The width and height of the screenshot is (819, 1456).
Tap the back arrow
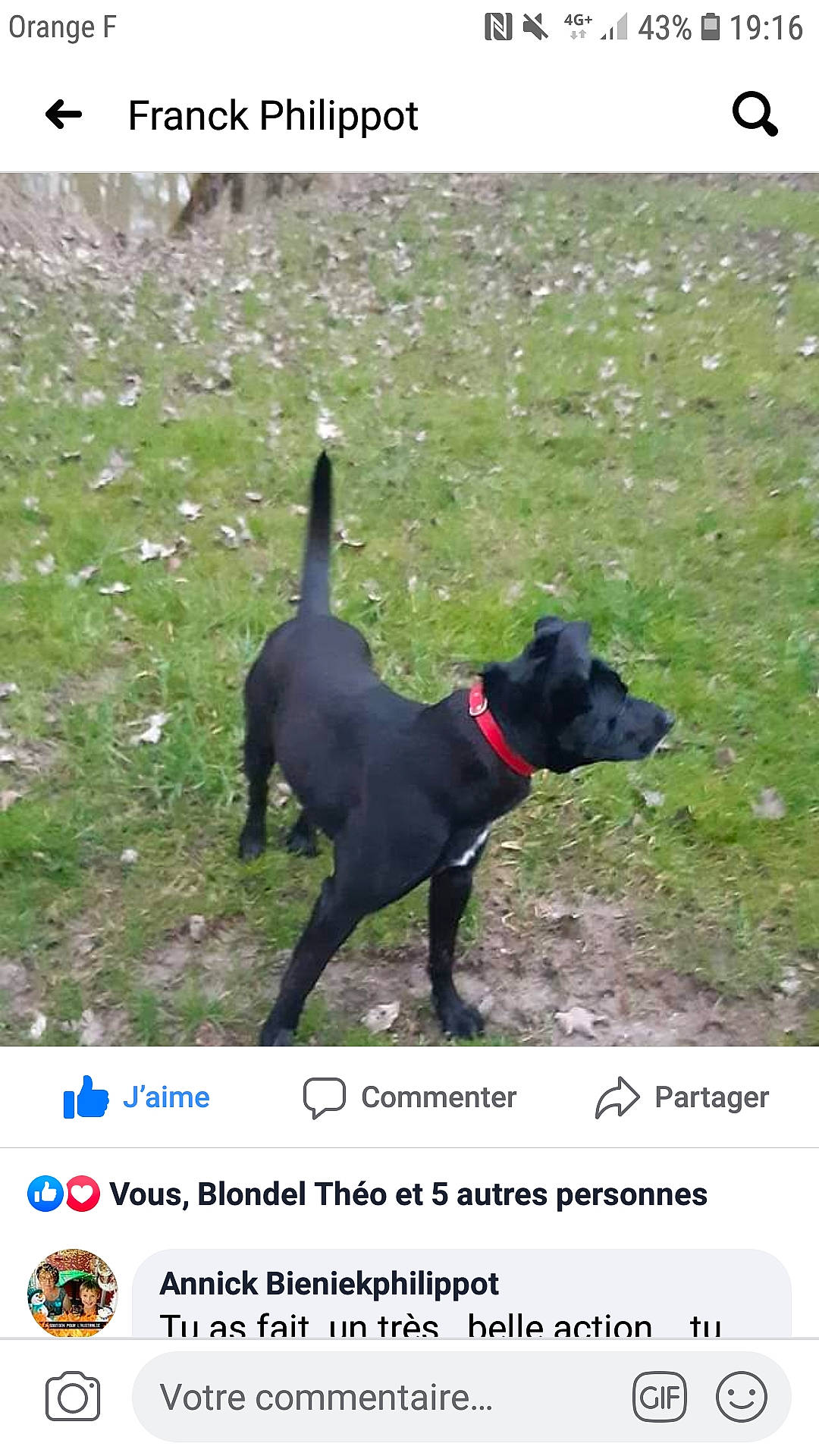pos(63,115)
